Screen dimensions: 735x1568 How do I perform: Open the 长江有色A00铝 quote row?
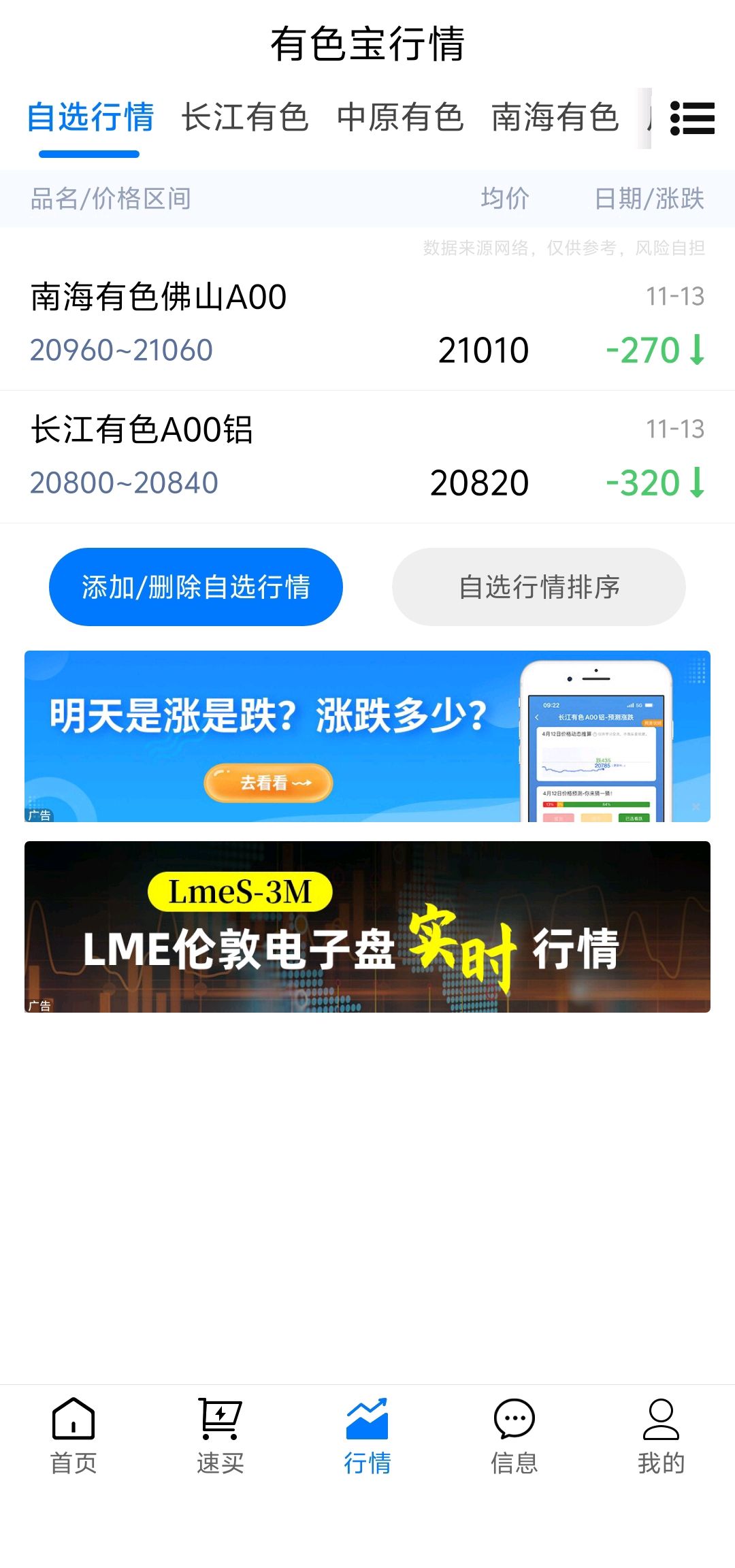[x=367, y=457]
